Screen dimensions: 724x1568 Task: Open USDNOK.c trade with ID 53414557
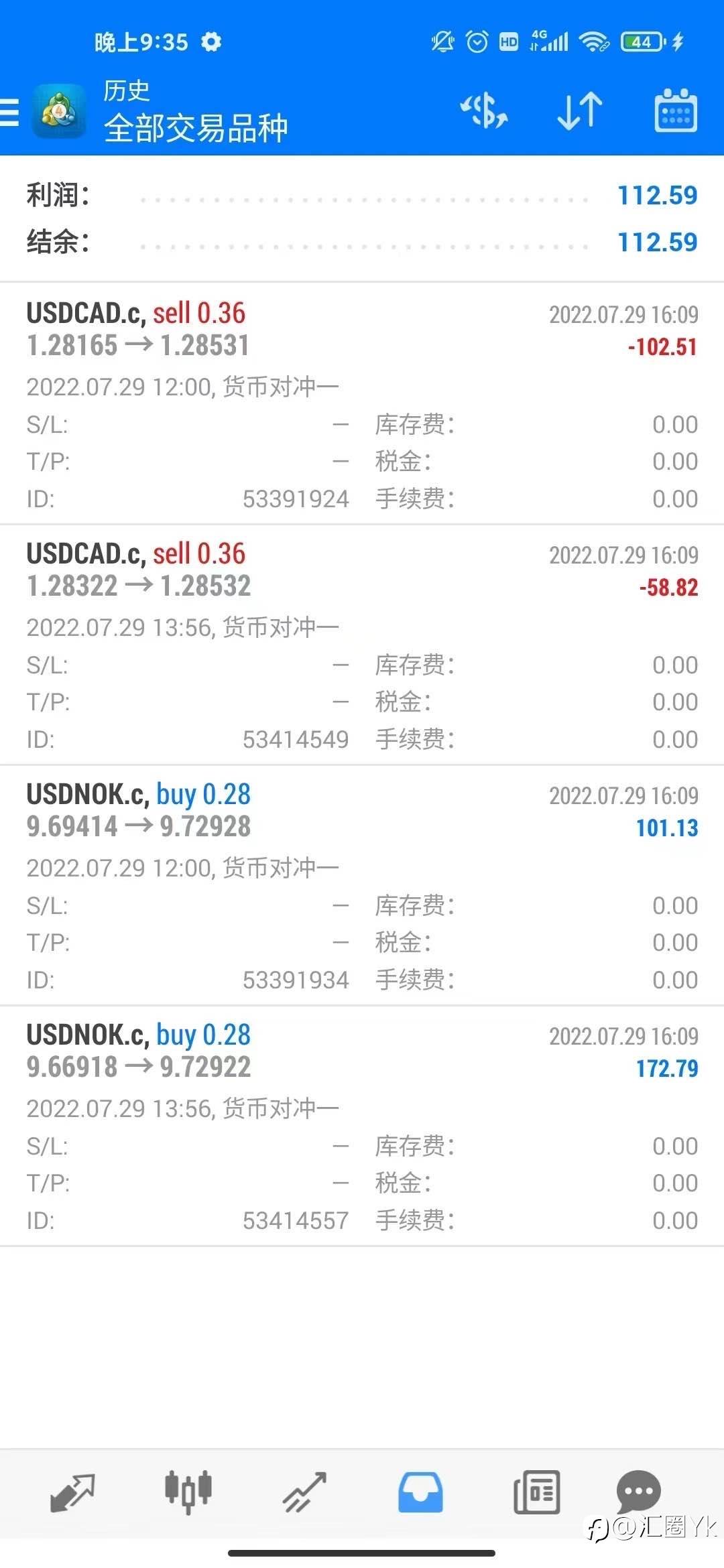(x=362, y=1126)
